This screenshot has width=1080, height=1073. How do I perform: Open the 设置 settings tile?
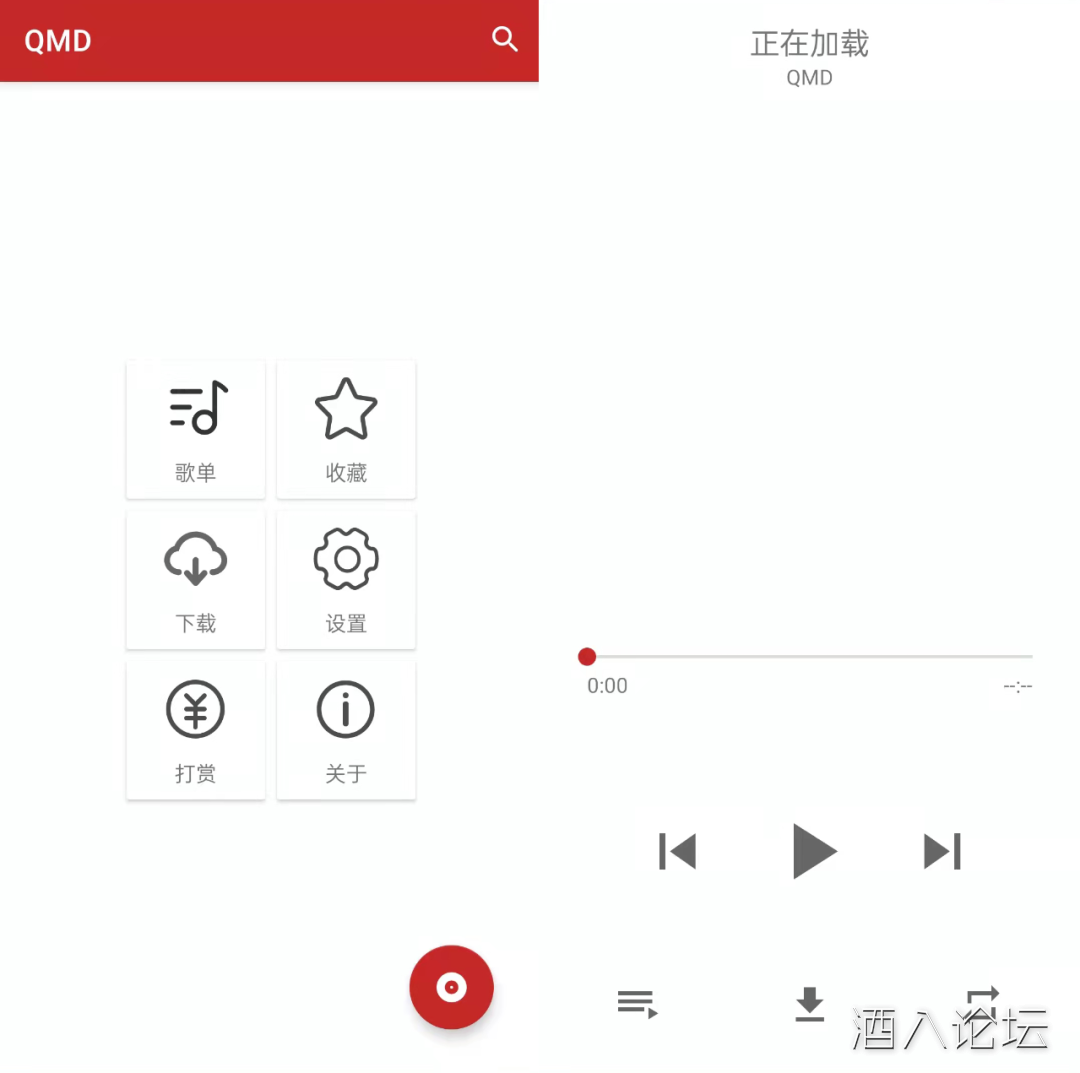(346, 580)
